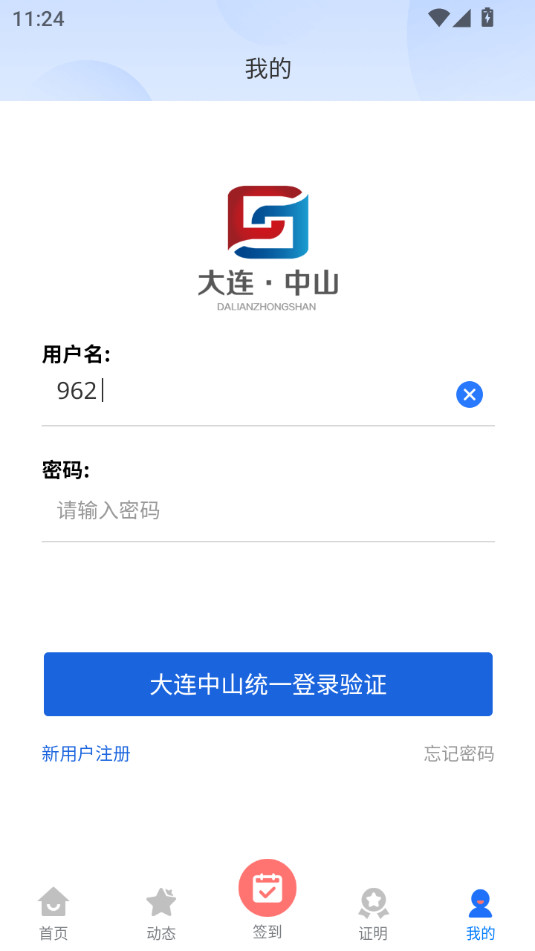Tap the 请输入密码 password field
Viewport: 535px width, 951px height.
tap(268, 510)
